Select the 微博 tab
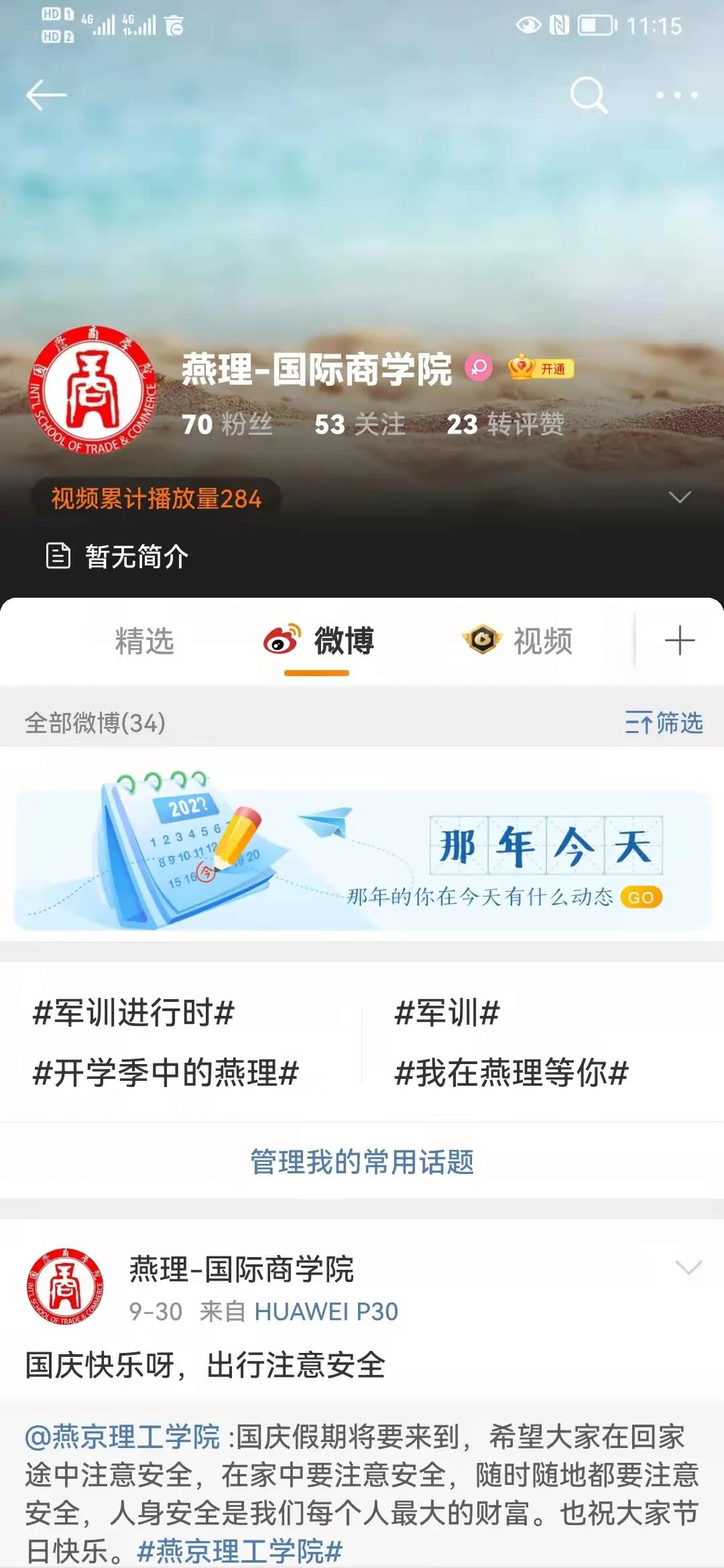This screenshot has height=1568, width=724. (318, 641)
